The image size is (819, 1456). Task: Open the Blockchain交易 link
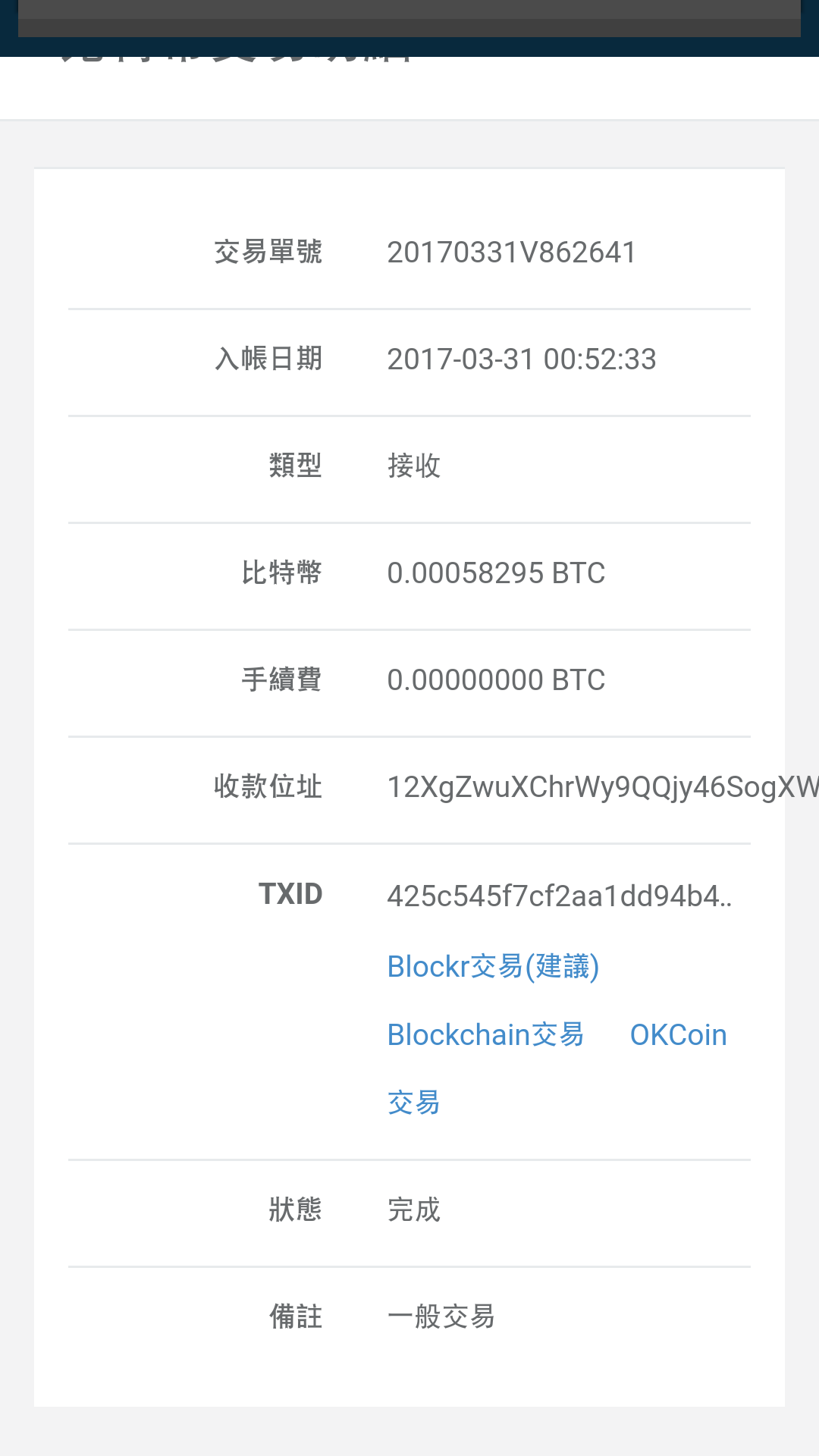485,1035
